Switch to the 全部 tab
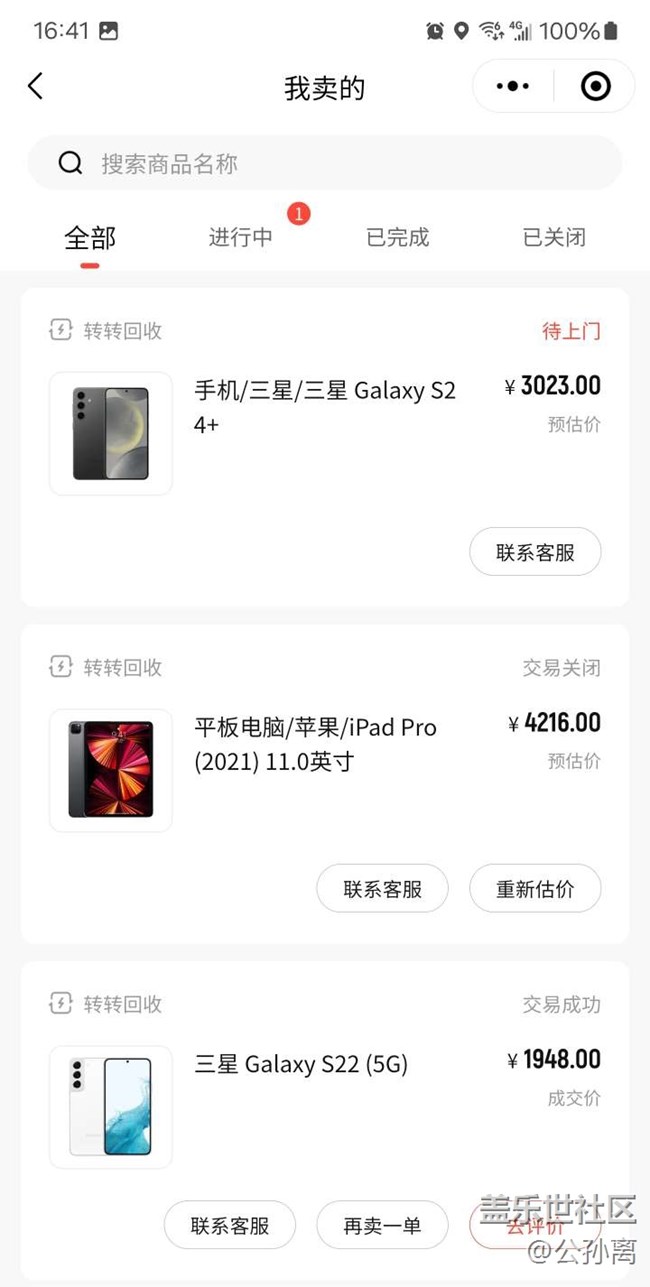650x1287 pixels. tap(90, 238)
